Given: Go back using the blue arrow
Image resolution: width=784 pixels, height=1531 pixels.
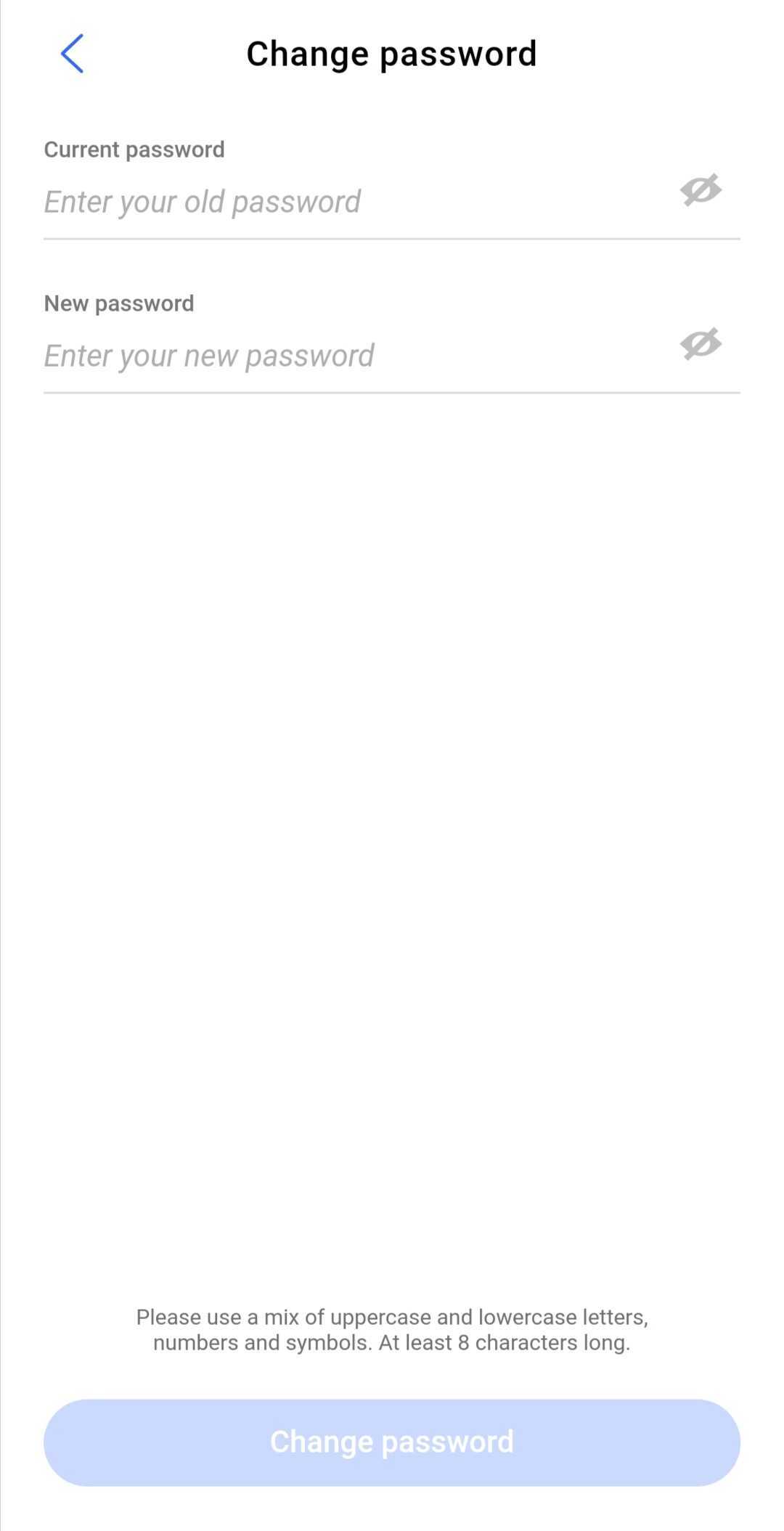Looking at the screenshot, I should click(x=72, y=54).
